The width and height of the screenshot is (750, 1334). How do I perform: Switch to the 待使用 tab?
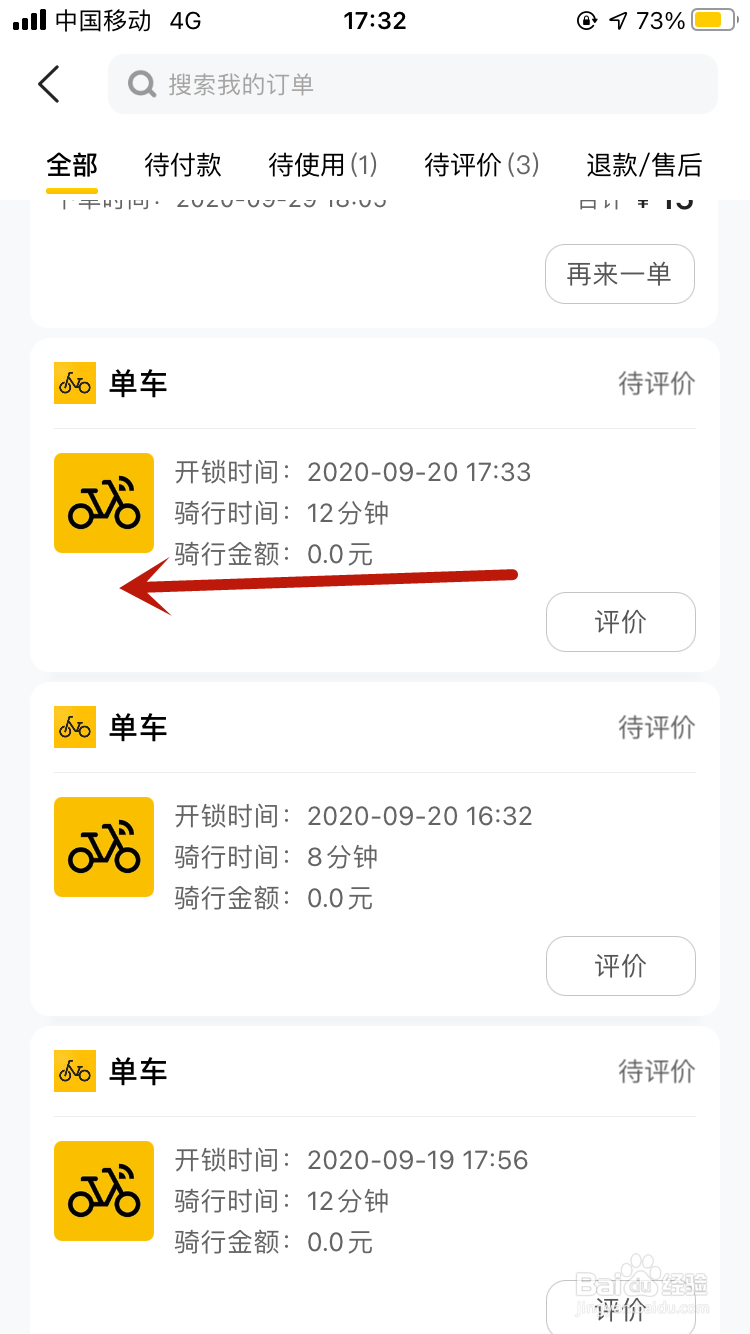pyautogui.click(x=323, y=164)
